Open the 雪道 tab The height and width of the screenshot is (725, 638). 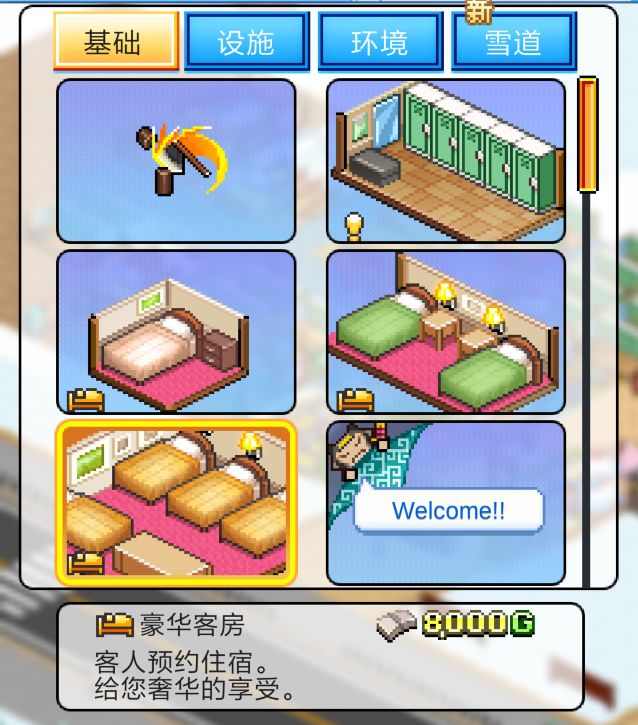(x=513, y=42)
